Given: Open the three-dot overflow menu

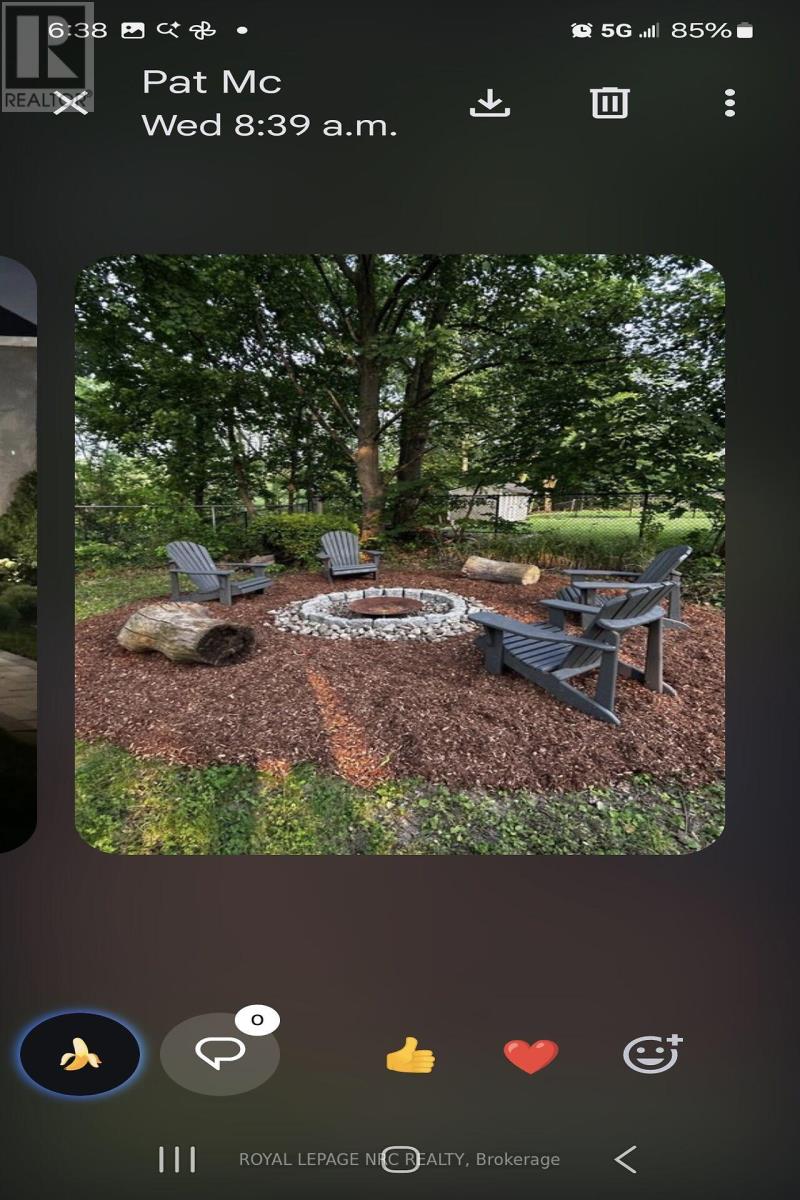Looking at the screenshot, I should point(730,102).
